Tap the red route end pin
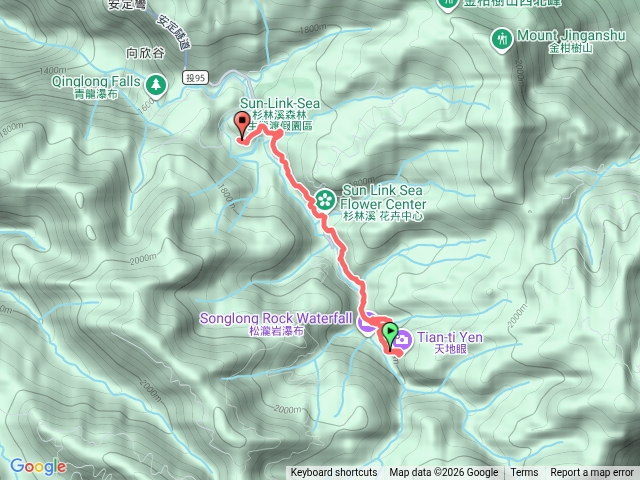640x480 pixels. tap(242, 125)
